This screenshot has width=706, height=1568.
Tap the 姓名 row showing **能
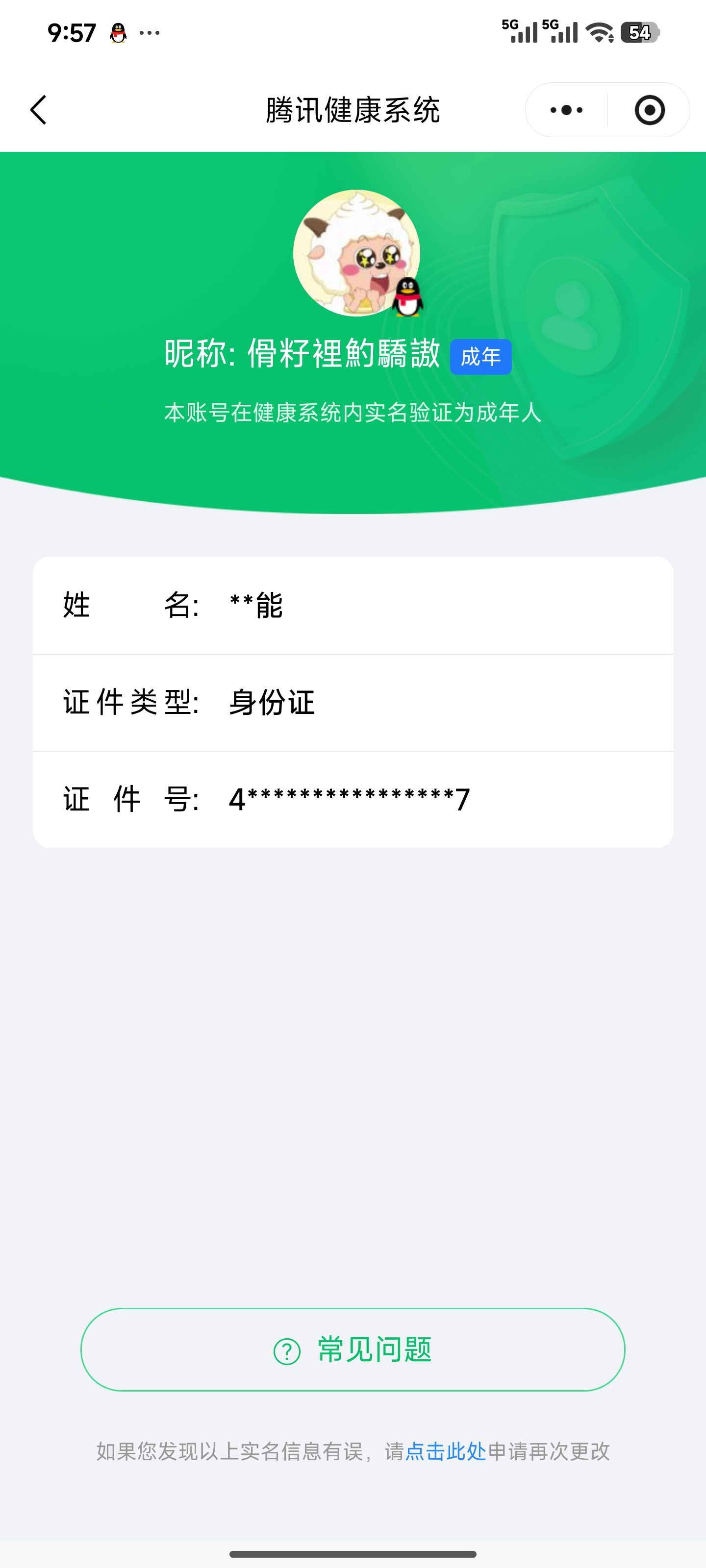click(353, 606)
